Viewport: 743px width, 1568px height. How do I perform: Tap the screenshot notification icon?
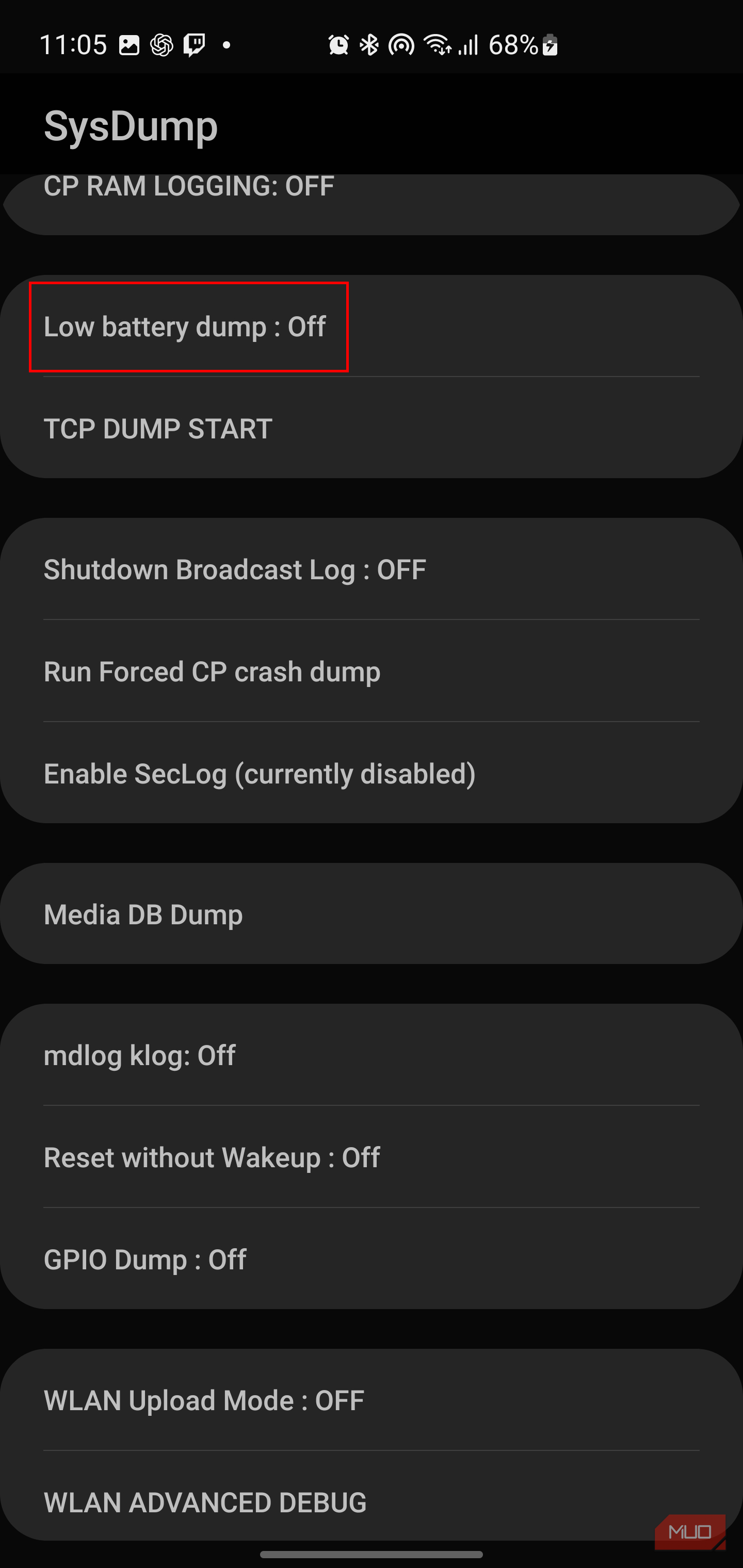(x=129, y=43)
